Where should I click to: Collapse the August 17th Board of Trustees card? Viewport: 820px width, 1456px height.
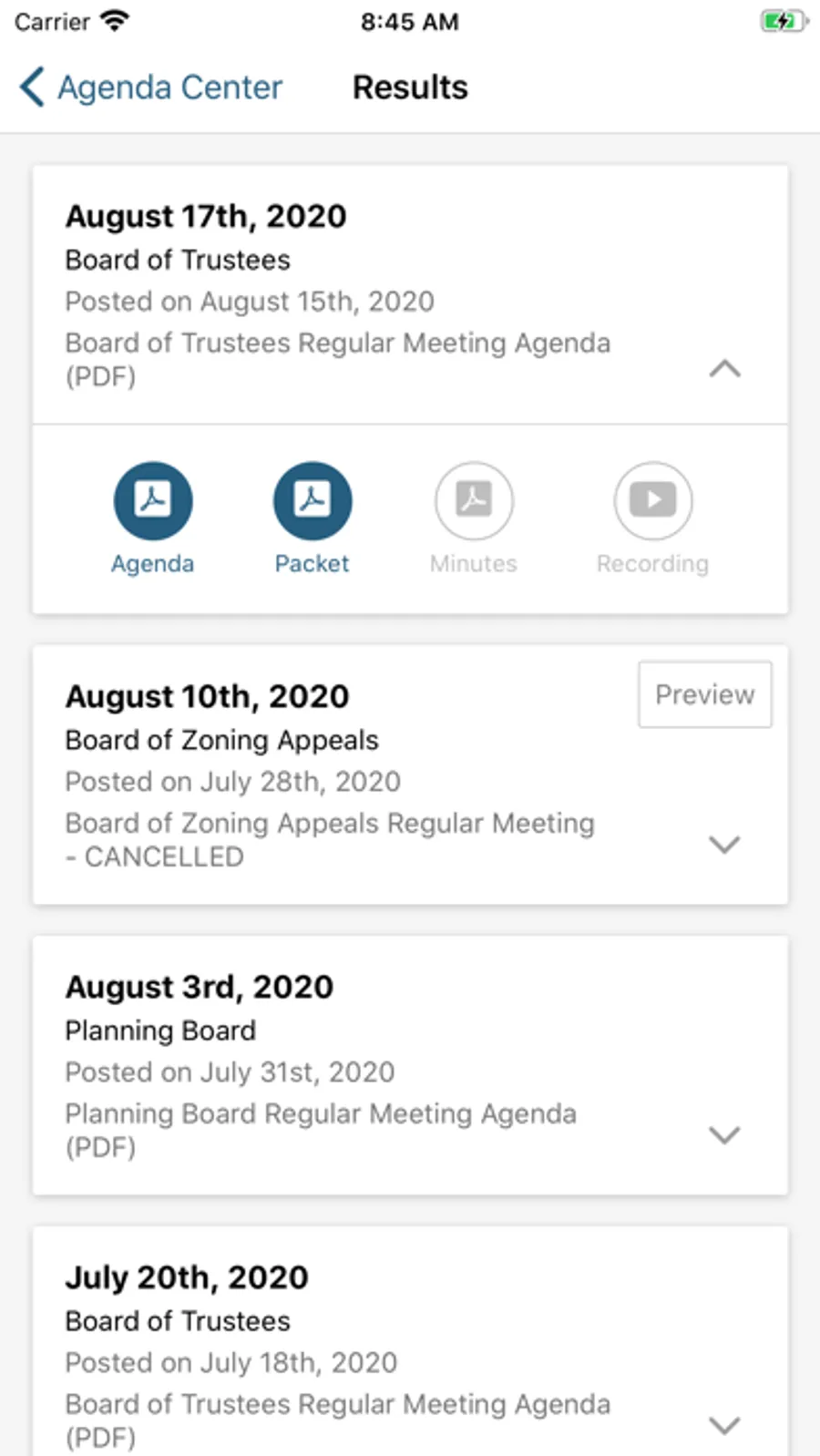pos(724,369)
